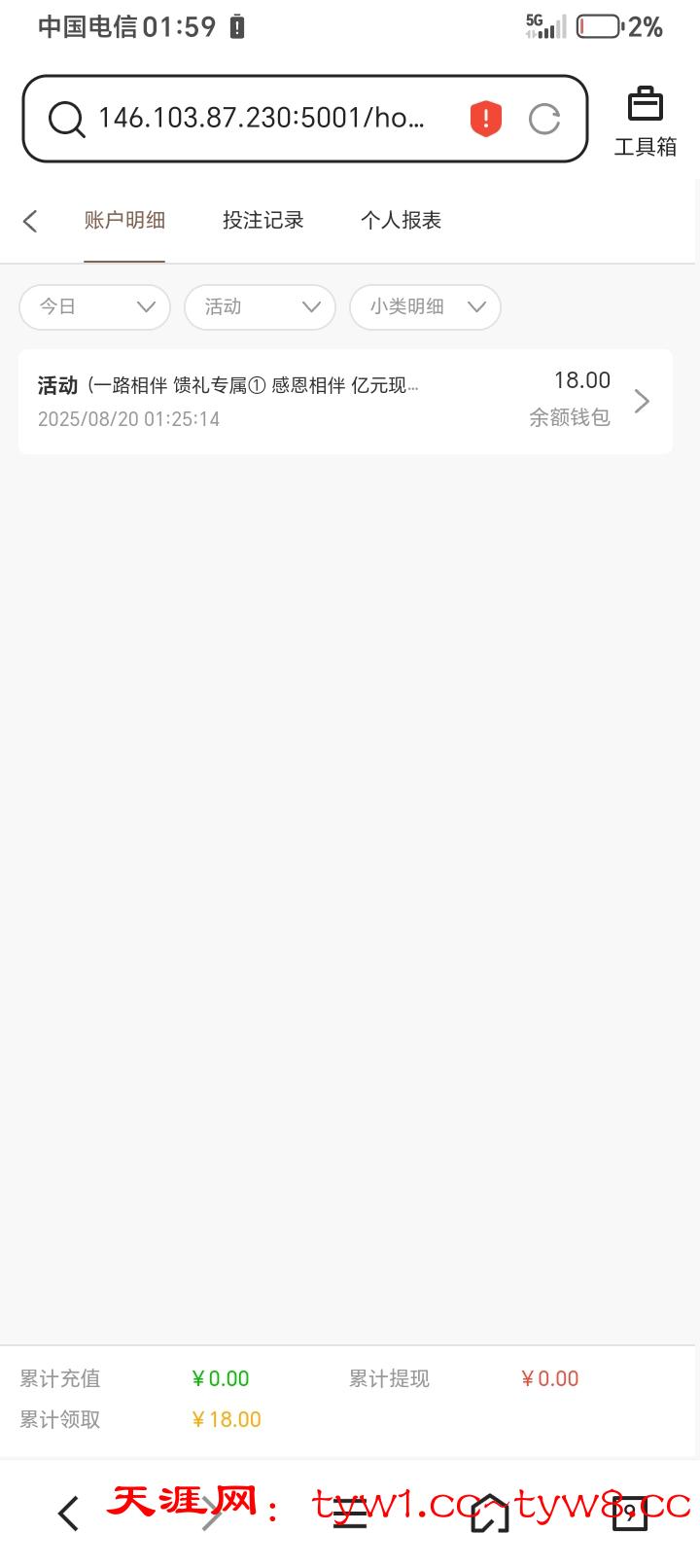This screenshot has width=700, height=1568.
Task: Open the browser menu in bottom bar
Action: click(x=350, y=1514)
